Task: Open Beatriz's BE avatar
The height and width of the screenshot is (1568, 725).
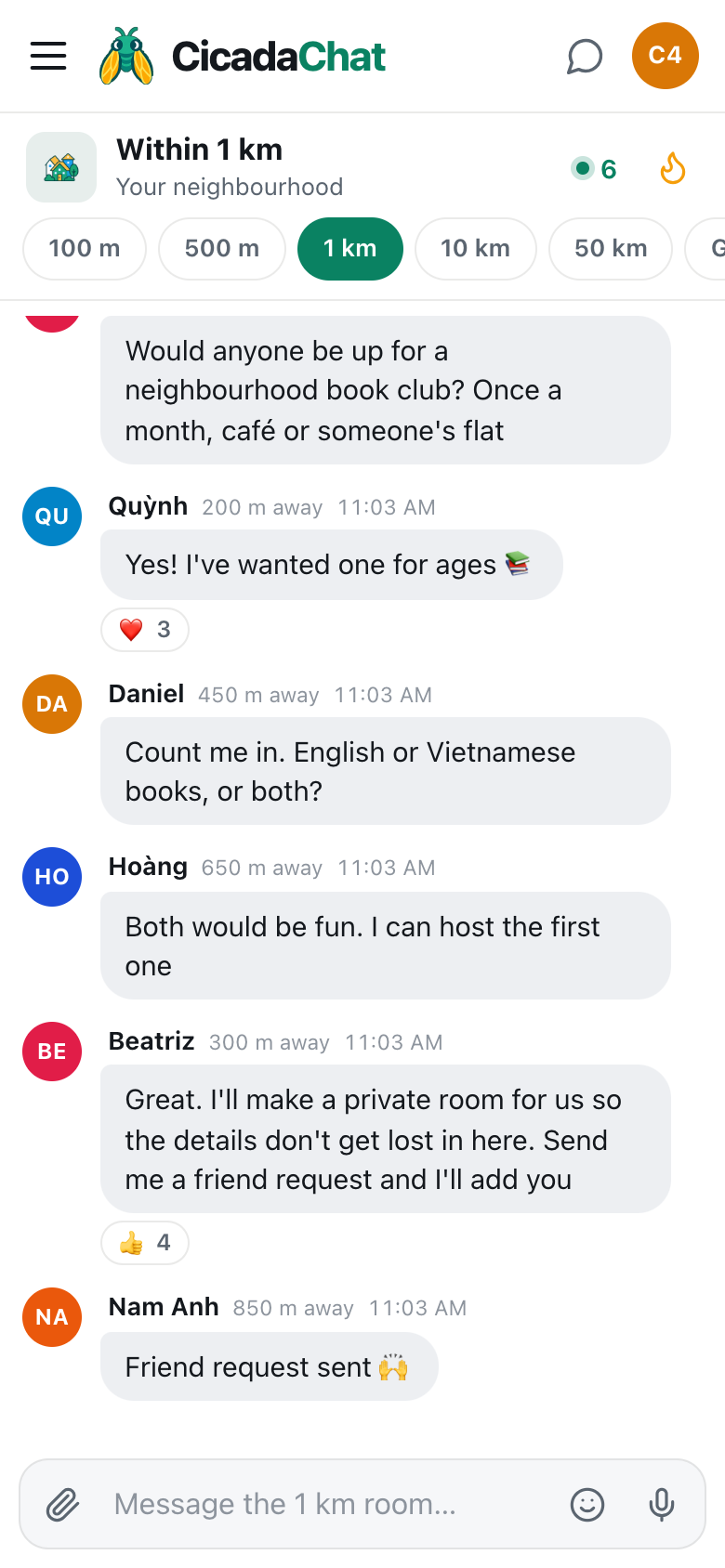Action: [52, 1052]
